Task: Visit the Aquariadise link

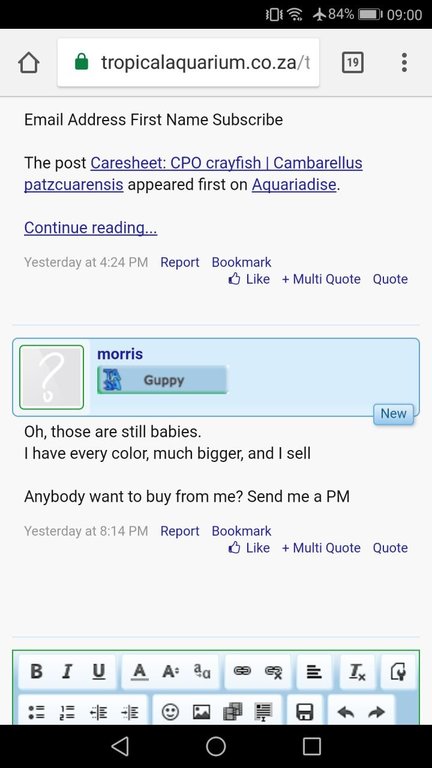Action: (294, 185)
